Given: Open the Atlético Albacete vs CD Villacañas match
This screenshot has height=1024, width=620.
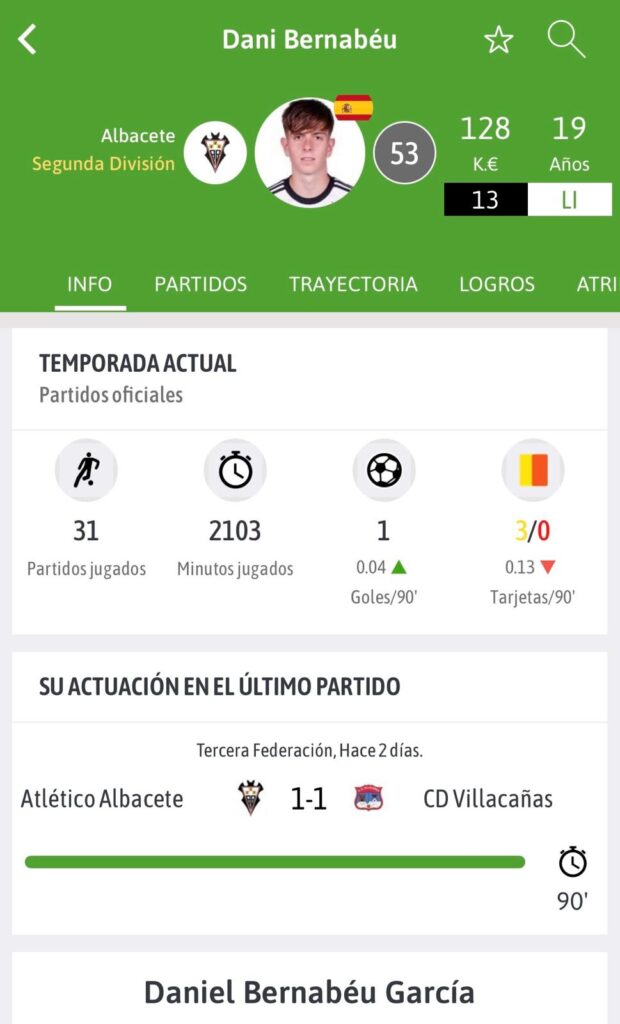Looking at the screenshot, I should coord(310,798).
